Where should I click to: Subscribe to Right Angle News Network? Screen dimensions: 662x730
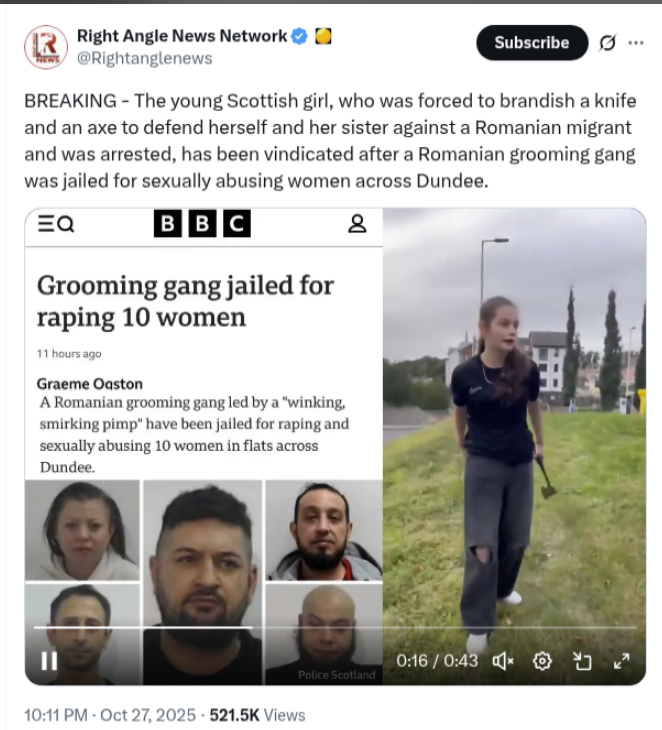pyautogui.click(x=531, y=43)
